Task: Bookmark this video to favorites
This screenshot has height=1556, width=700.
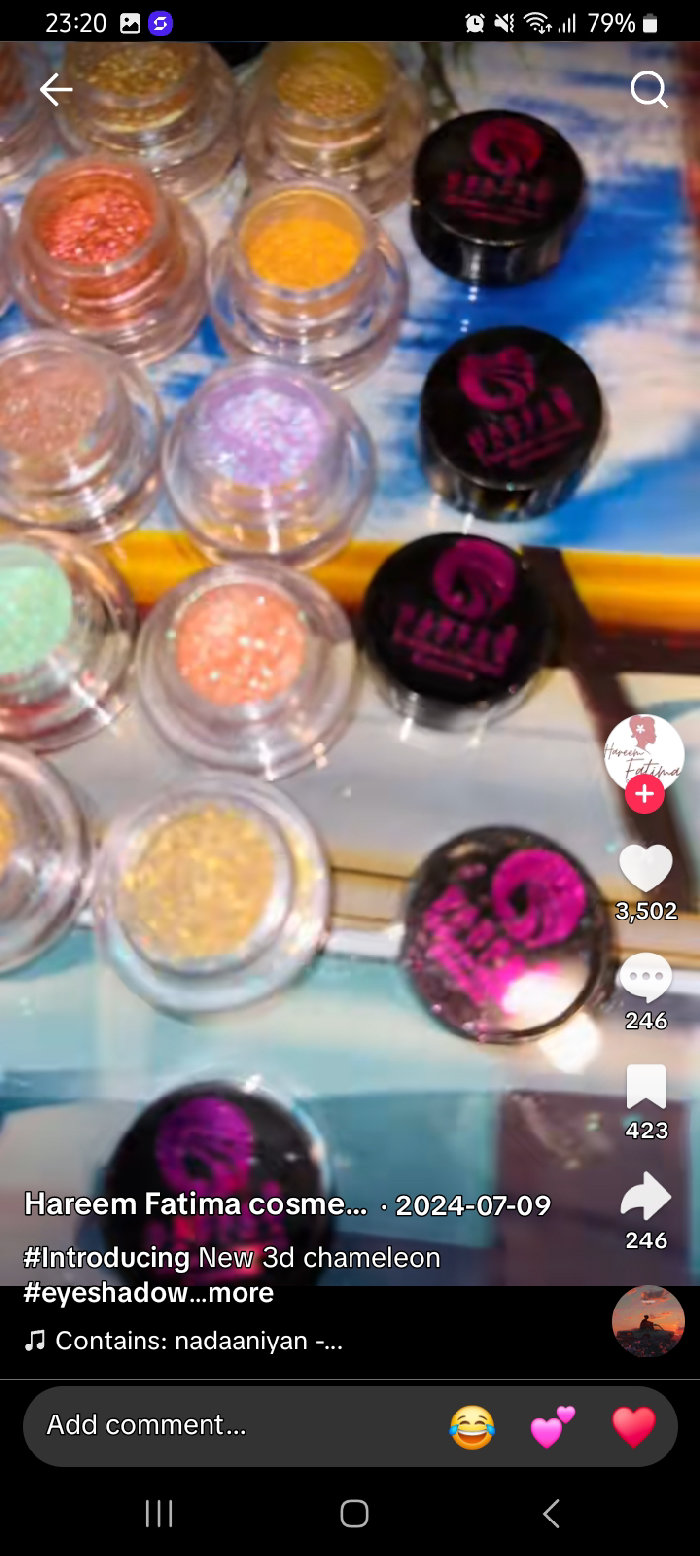Action: 646,1087
